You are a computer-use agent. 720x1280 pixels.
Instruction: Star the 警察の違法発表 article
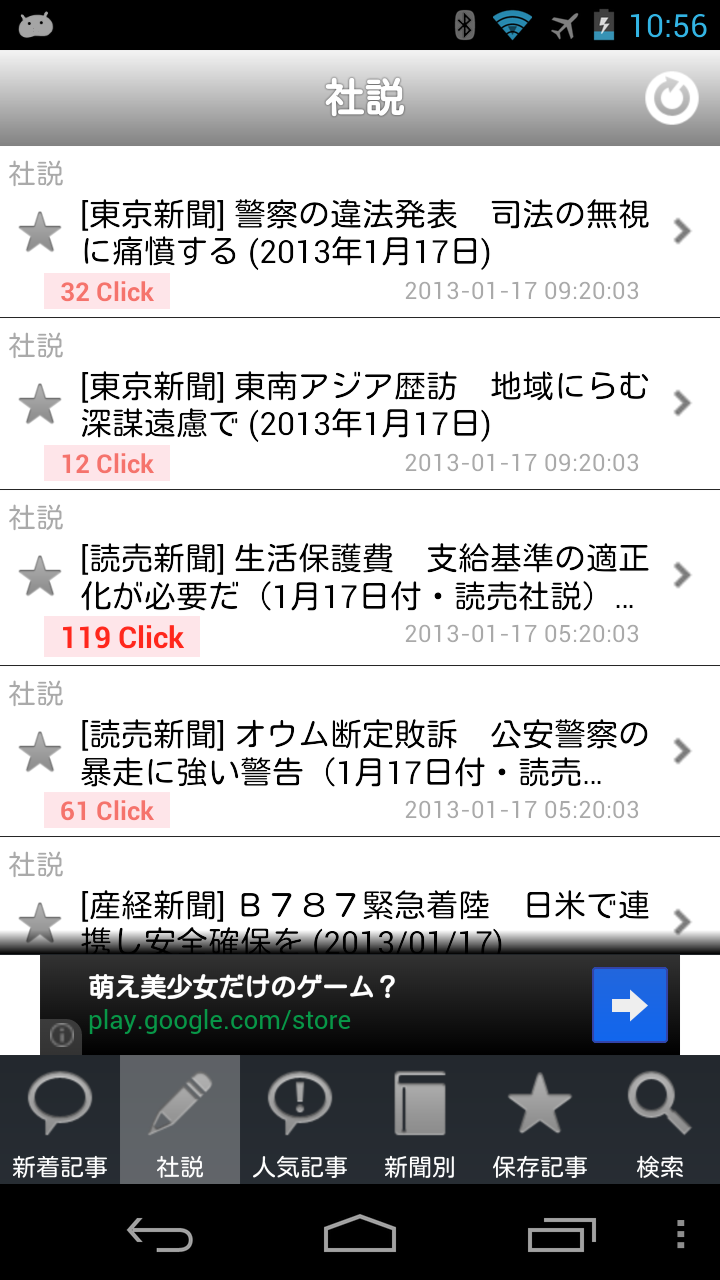click(x=40, y=233)
